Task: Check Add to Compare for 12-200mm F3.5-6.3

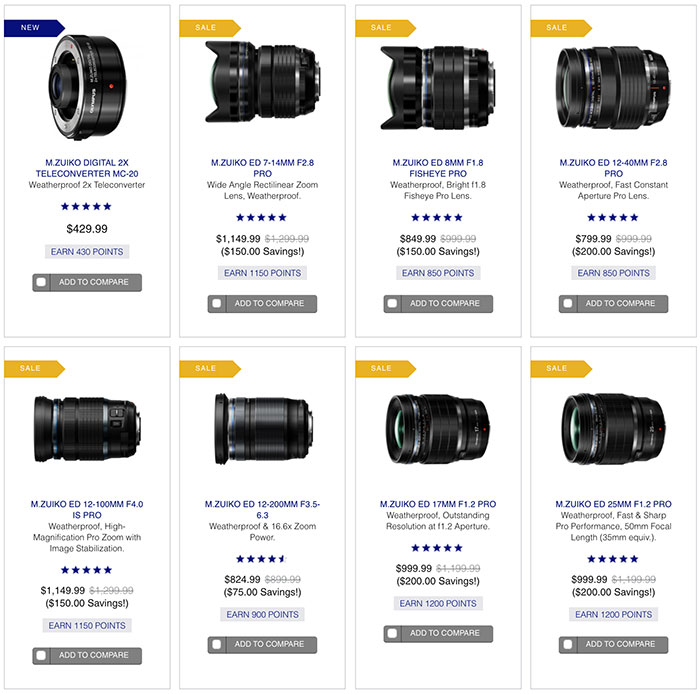Action: 216,645
